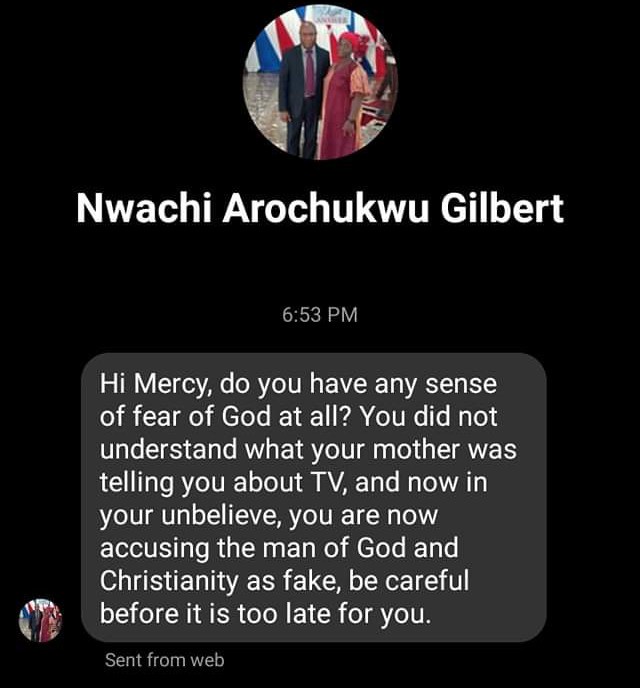640x688 pixels.
Task: Open the large profile photo at top
Action: point(320,82)
